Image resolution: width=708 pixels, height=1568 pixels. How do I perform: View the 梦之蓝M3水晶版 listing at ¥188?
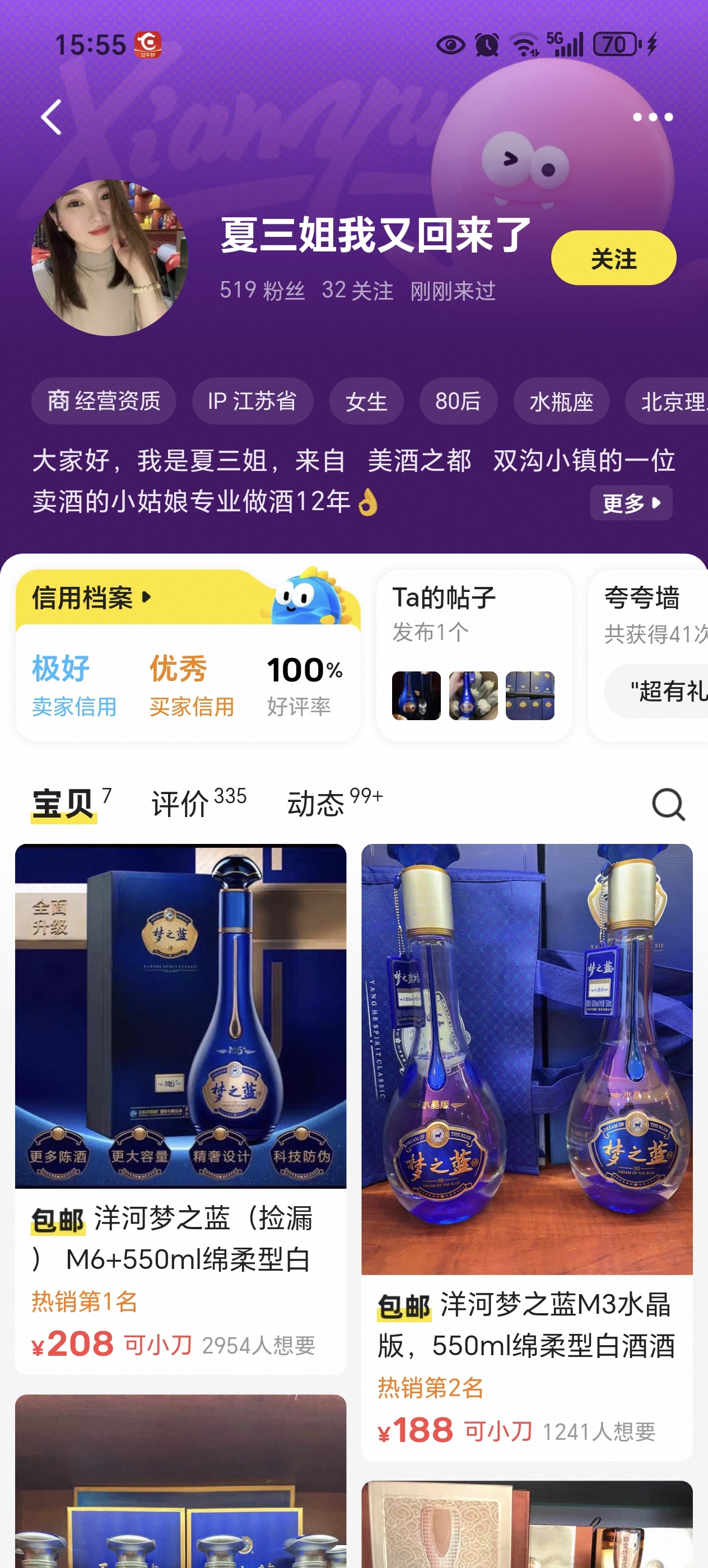[x=526, y=1150]
